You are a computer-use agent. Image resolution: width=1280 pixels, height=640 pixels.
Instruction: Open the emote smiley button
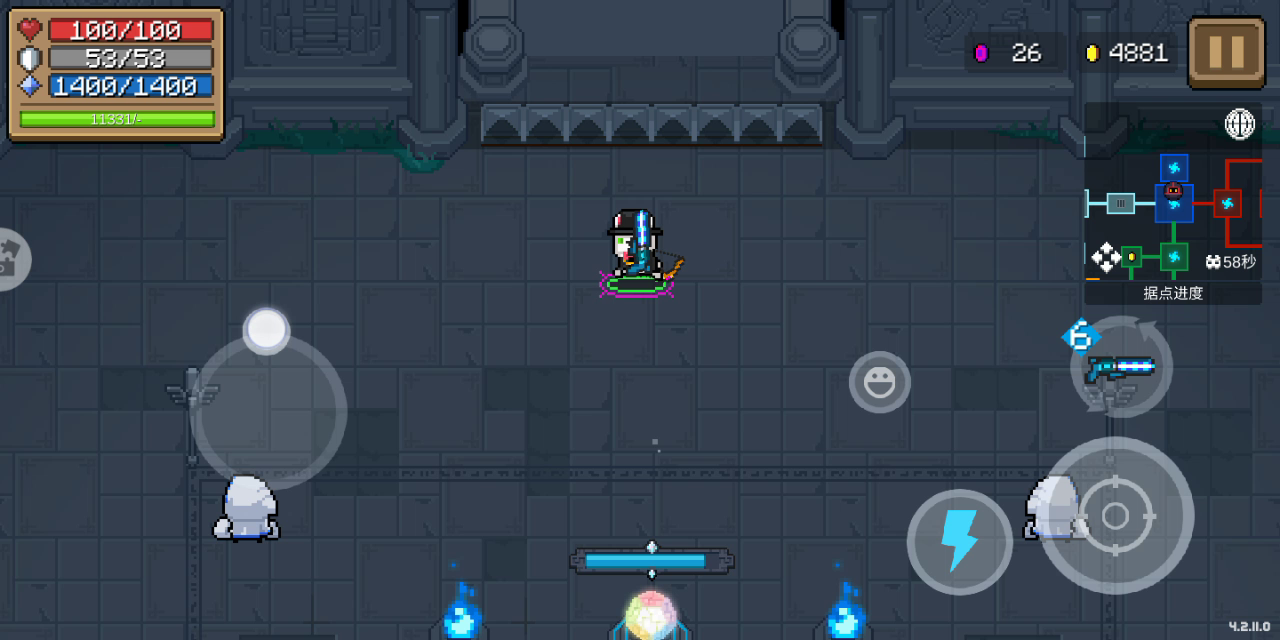pos(879,382)
